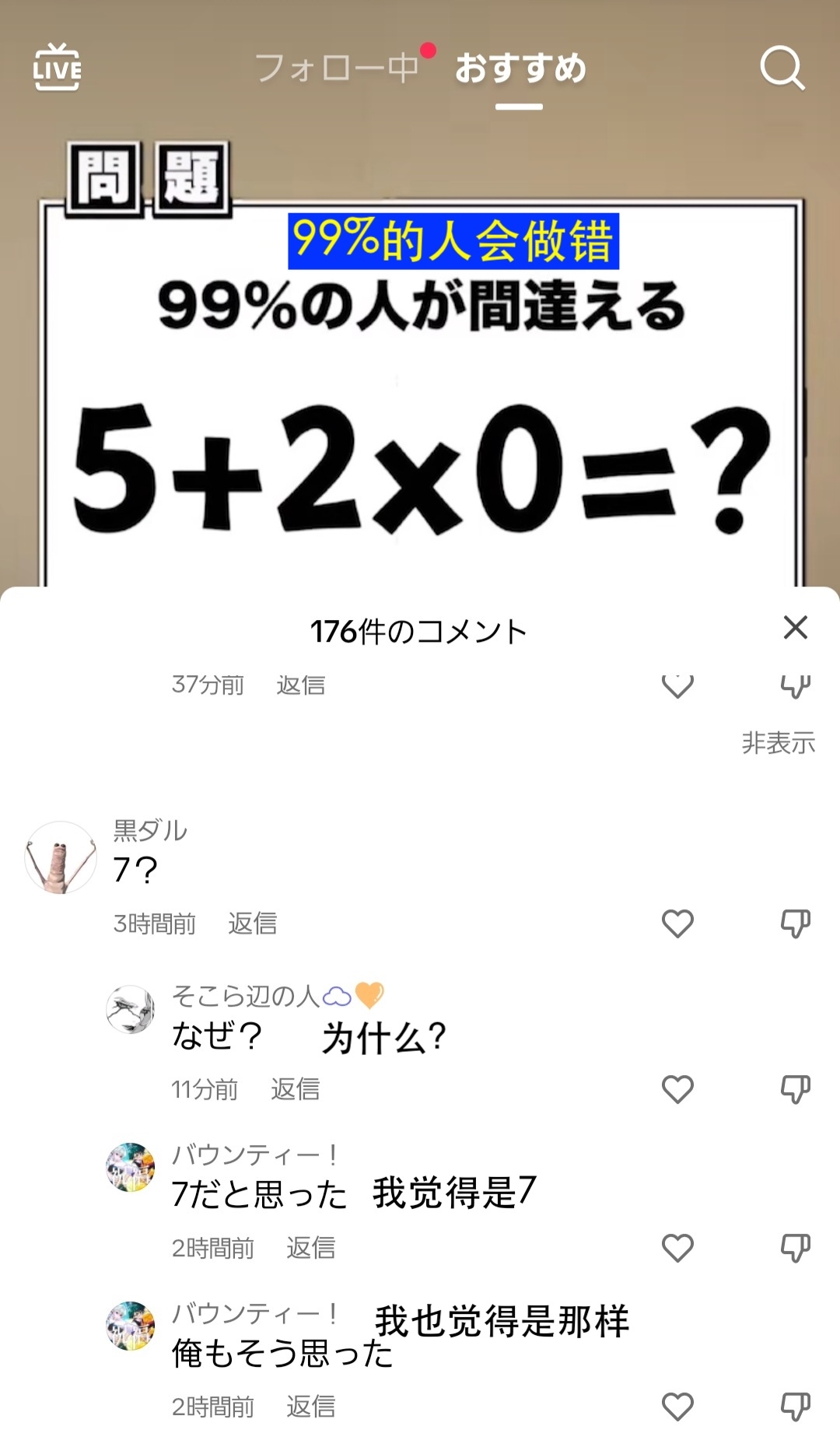Reply to the comment posted 37分前
Viewport: 840px width, 1454px height.
[x=300, y=685]
